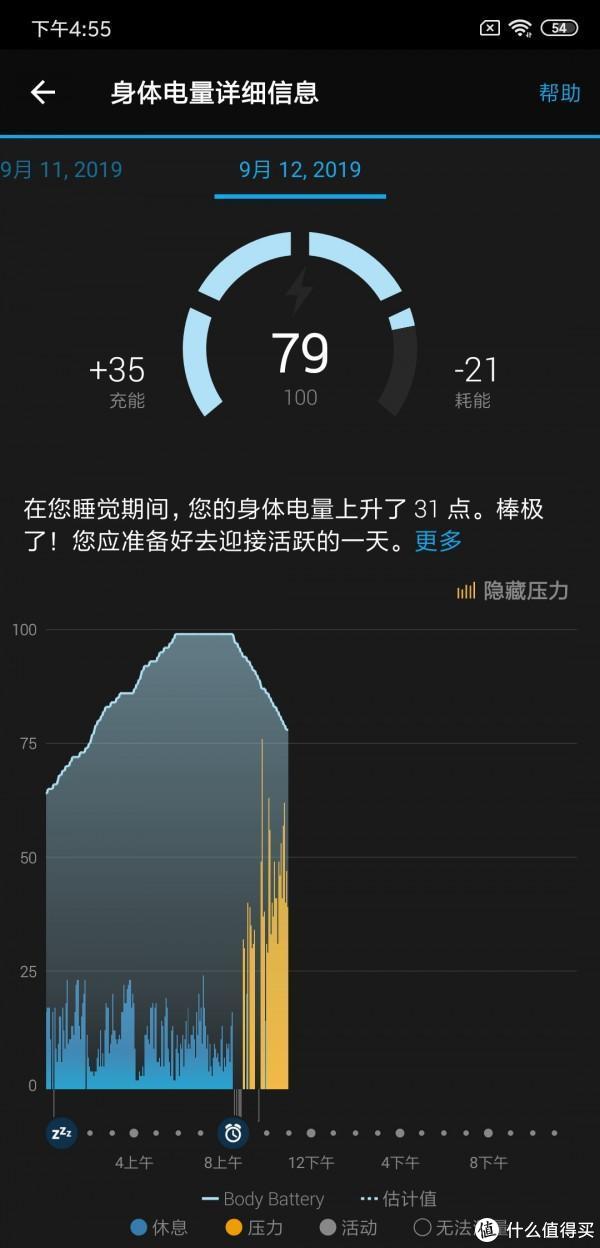
Task: Open the 帮助 help link
Action: [559, 93]
